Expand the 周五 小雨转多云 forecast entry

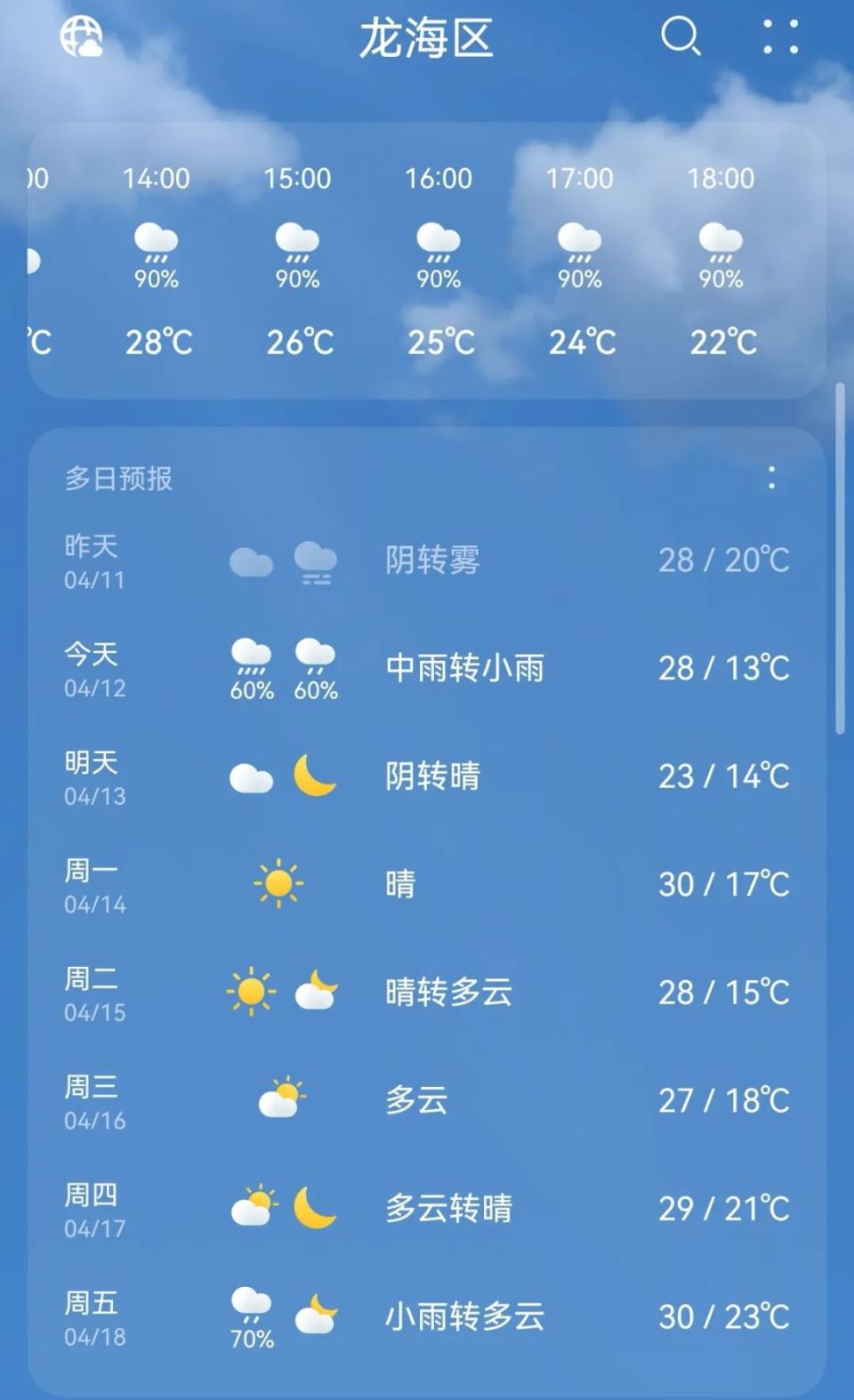[427, 1316]
